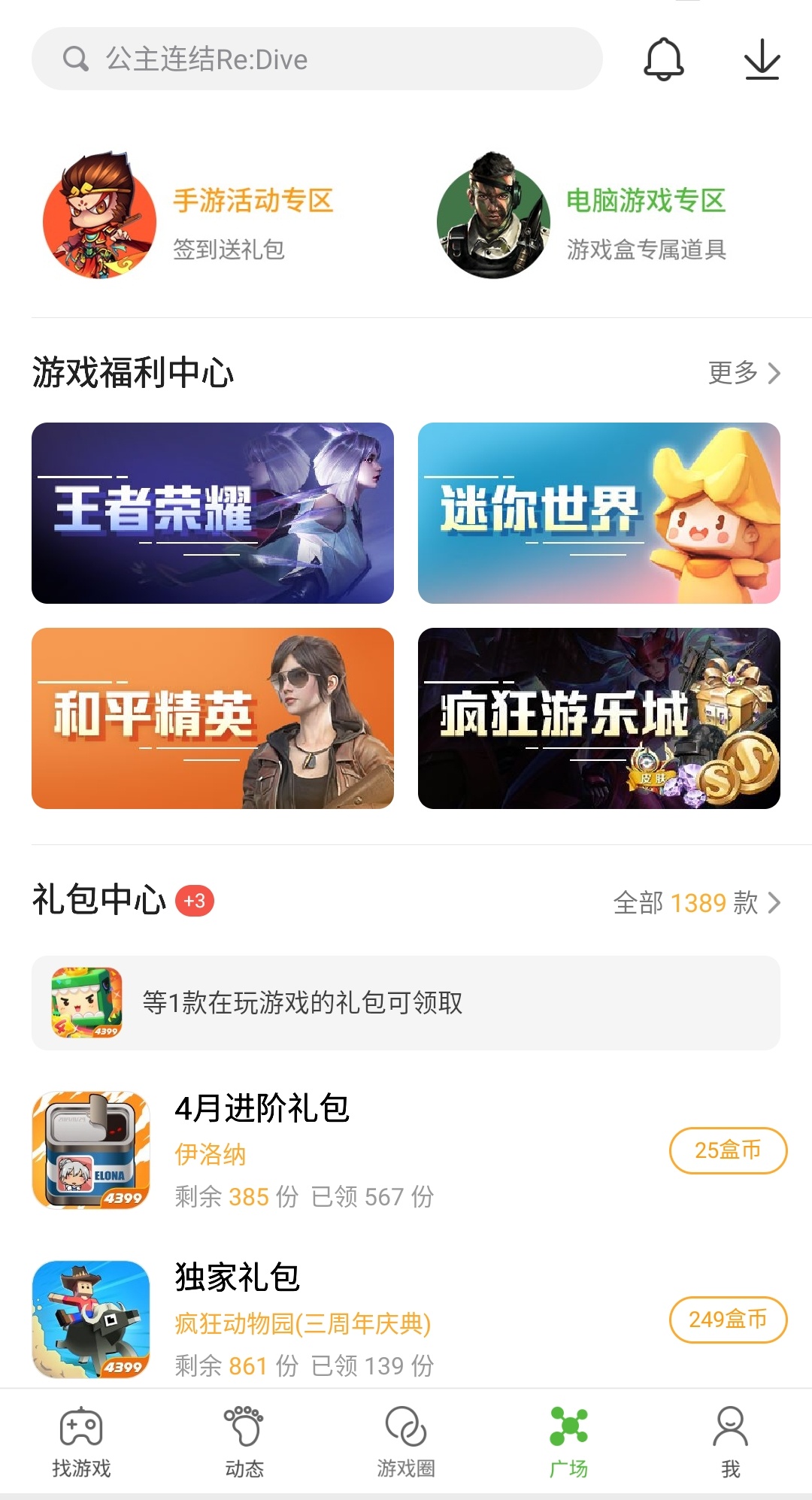The image size is (812, 1500).
Task: Open the notification bell icon
Action: 664,60
